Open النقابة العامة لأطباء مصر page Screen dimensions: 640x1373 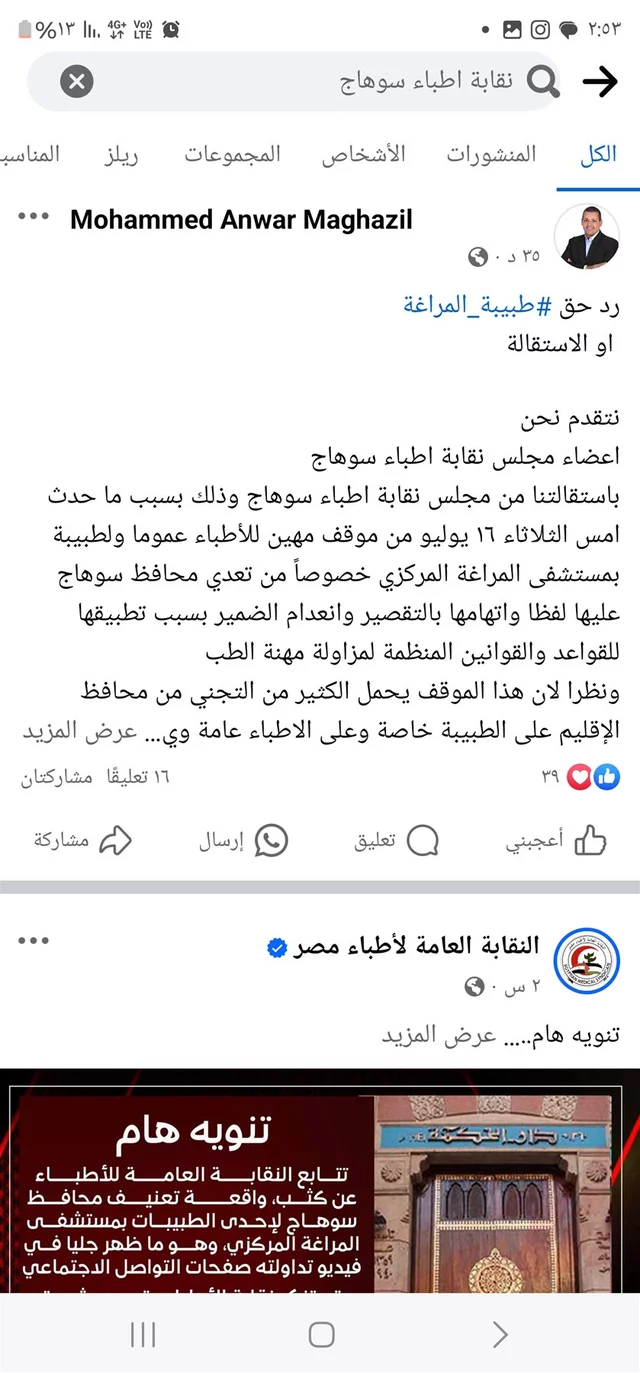point(416,945)
